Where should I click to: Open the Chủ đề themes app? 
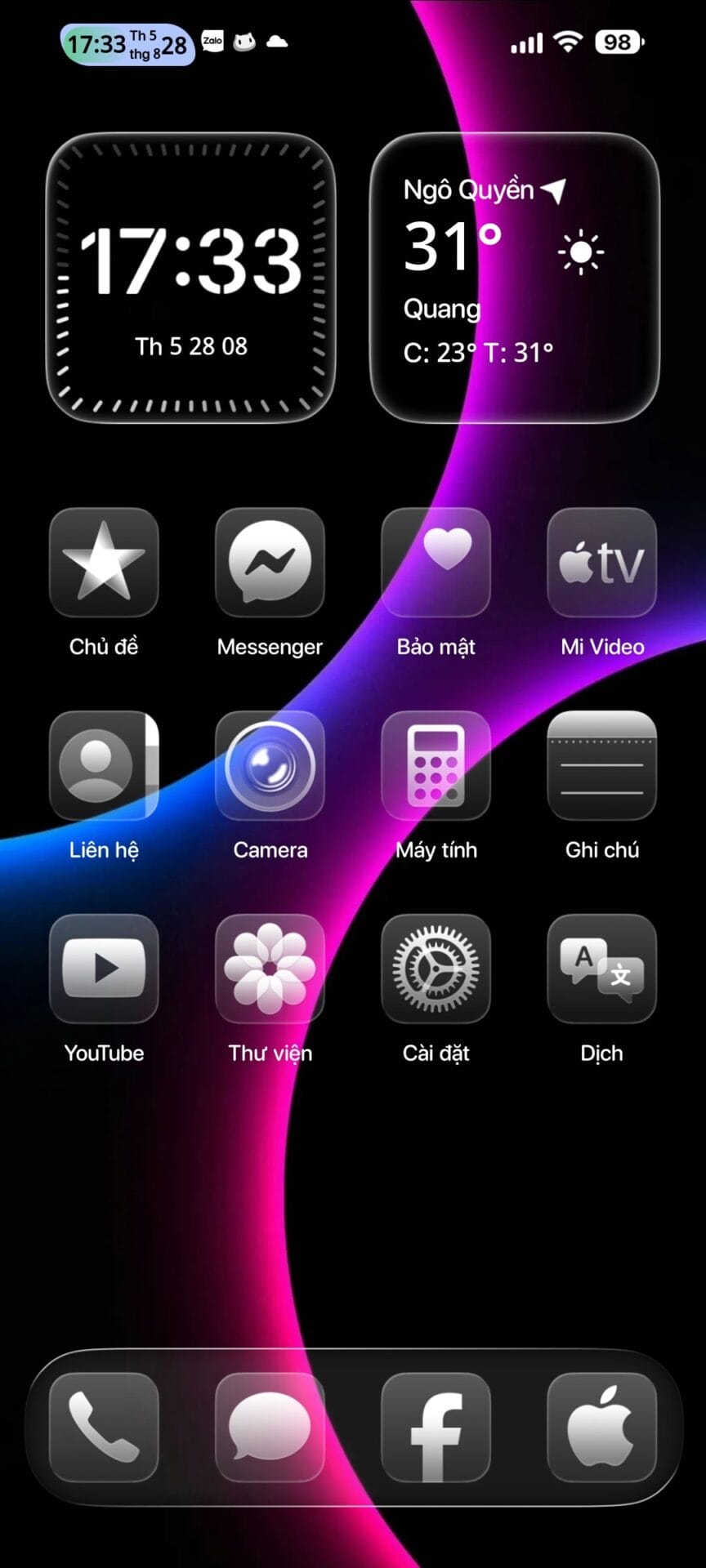(104, 562)
